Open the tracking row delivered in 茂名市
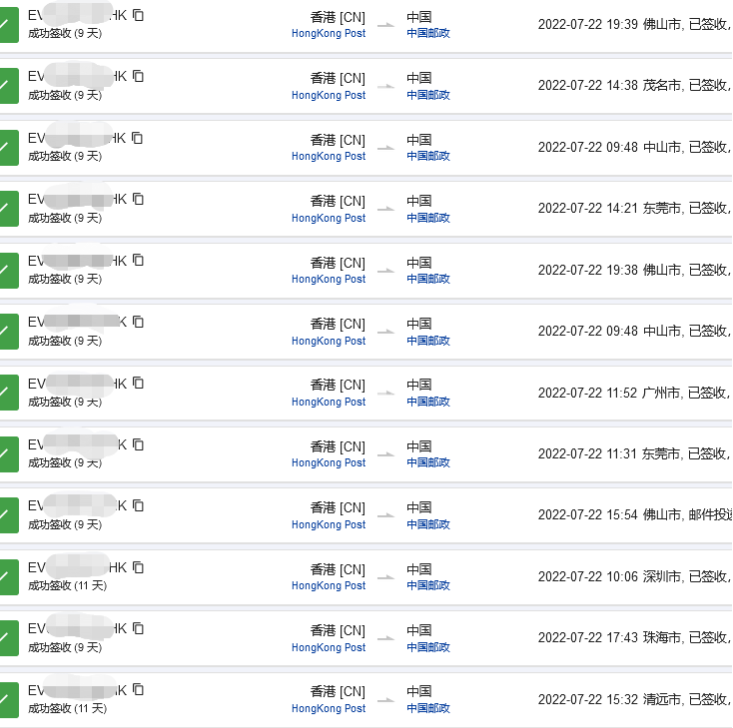The image size is (733, 728). point(634,85)
